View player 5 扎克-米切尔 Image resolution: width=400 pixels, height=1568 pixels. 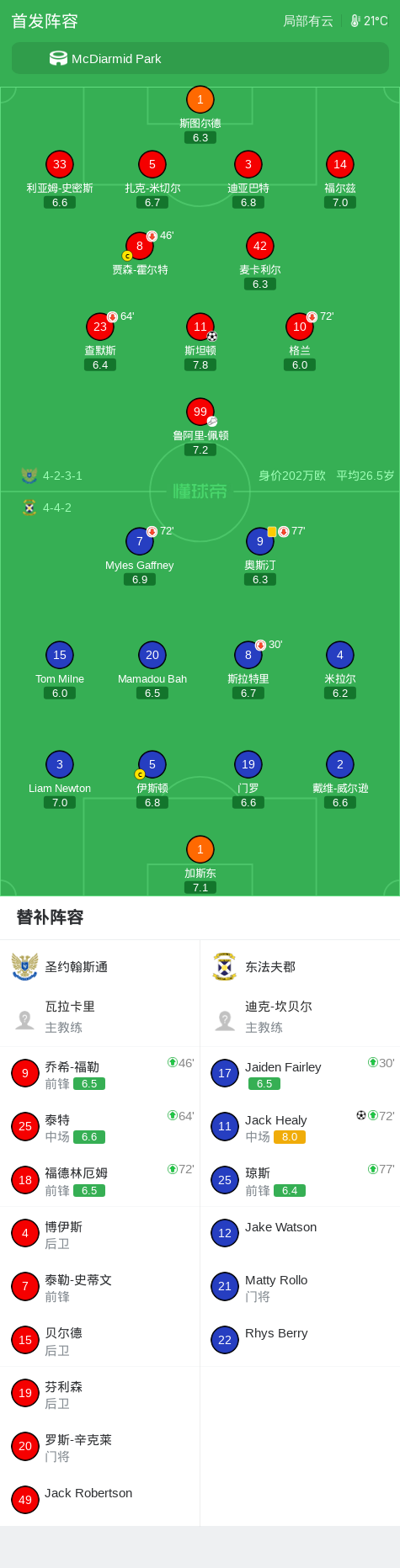152,179
